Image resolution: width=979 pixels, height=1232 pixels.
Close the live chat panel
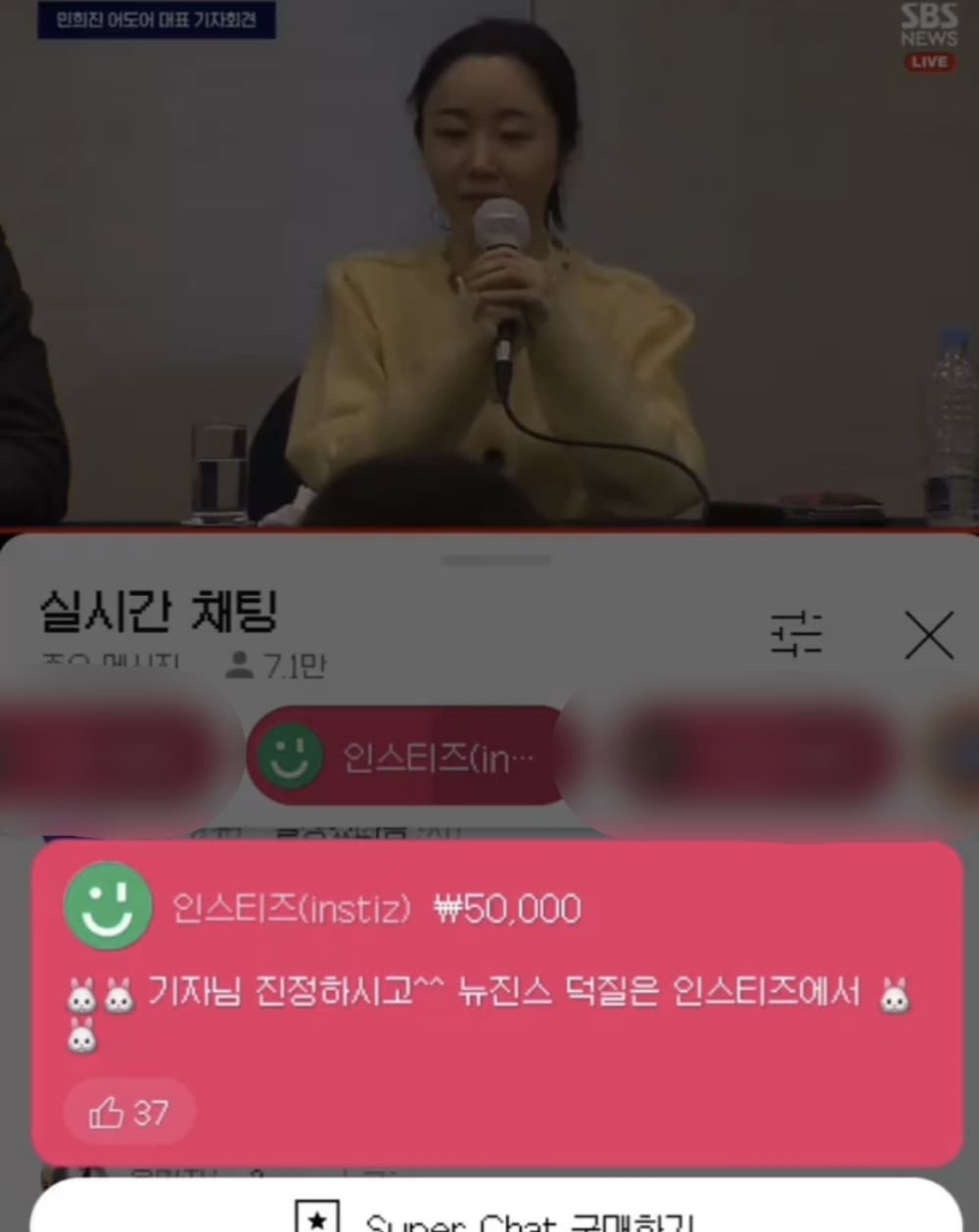click(928, 636)
